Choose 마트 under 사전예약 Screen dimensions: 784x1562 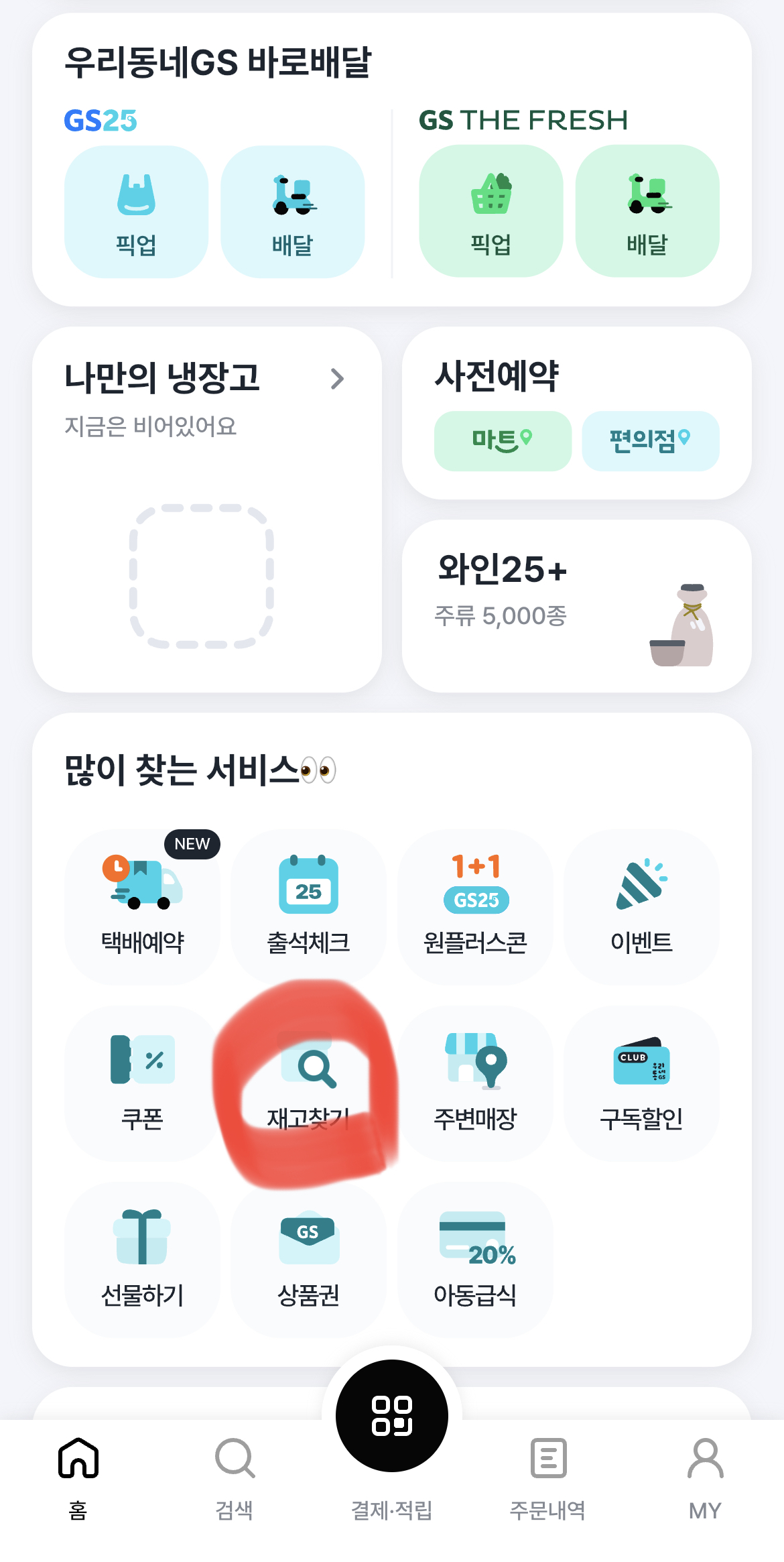[502, 440]
